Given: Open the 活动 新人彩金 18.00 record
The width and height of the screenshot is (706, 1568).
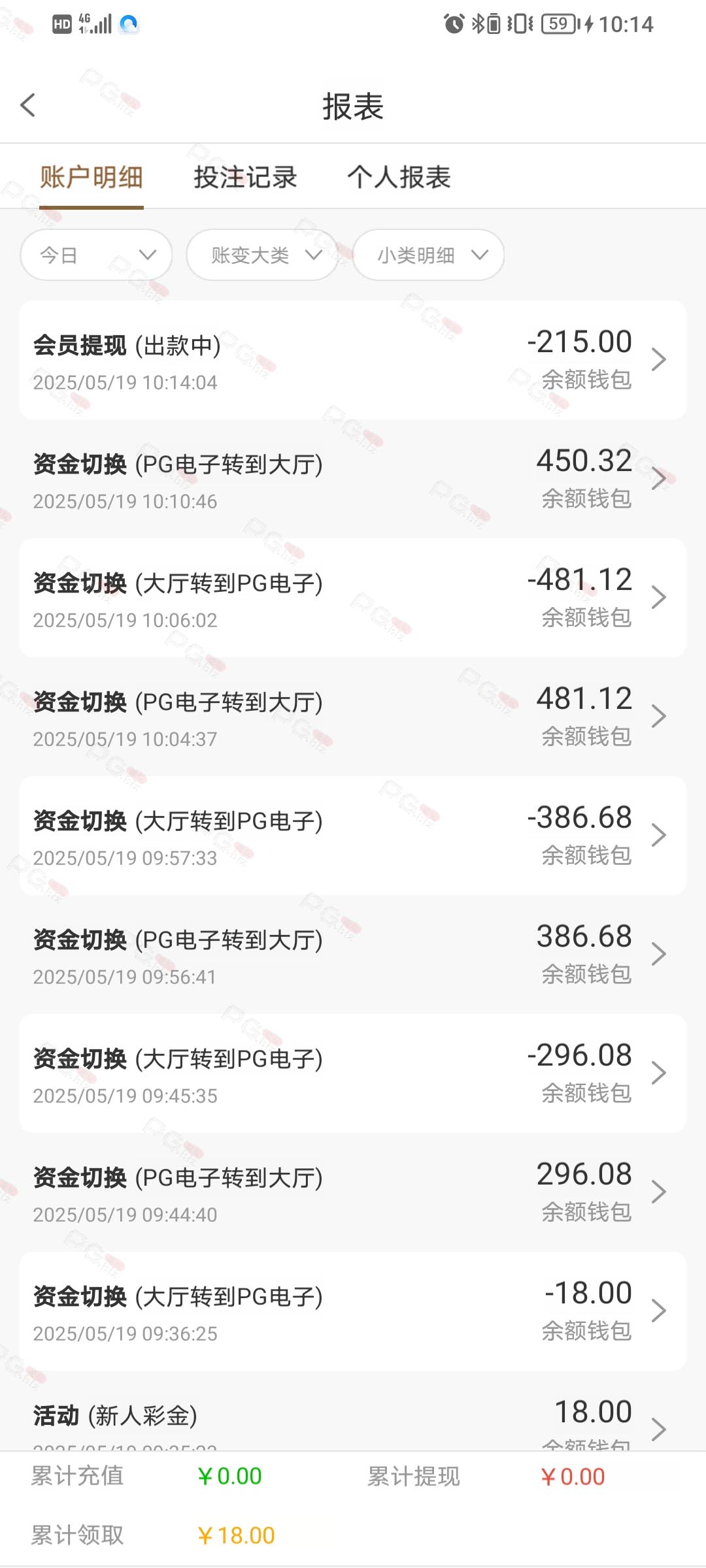Looking at the screenshot, I should point(353,1411).
